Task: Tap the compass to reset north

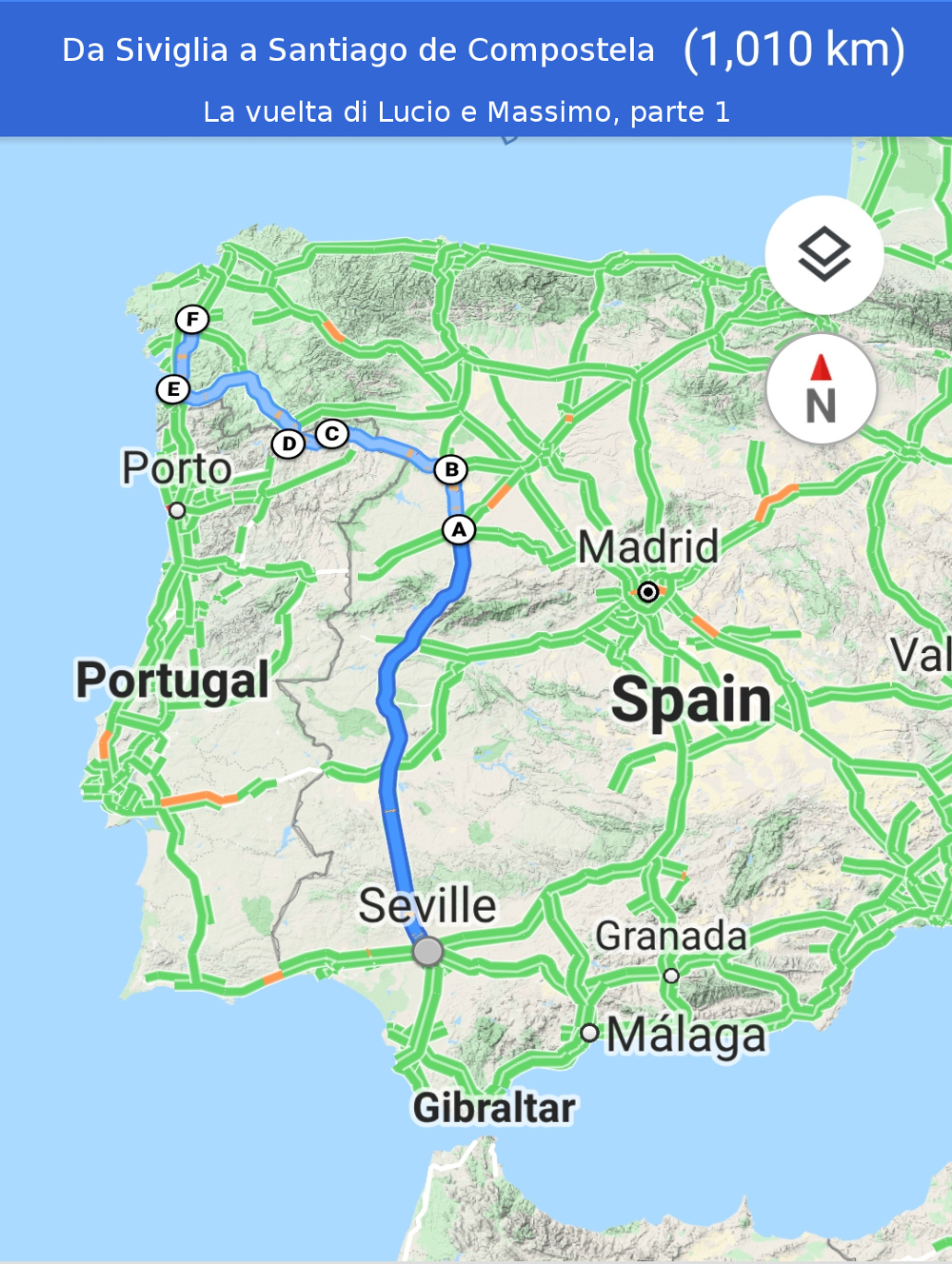Action: pos(822,389)
